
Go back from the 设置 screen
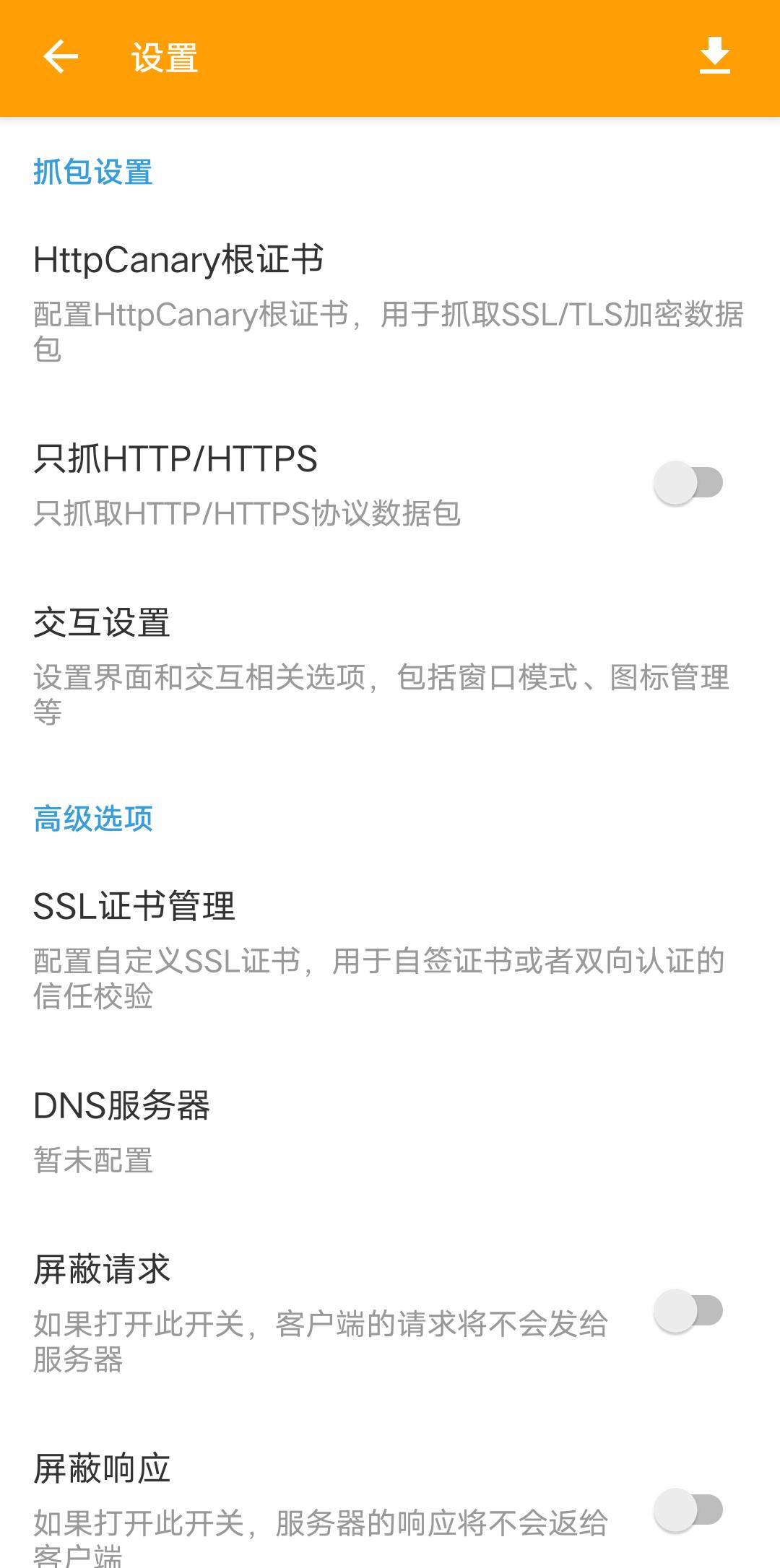61,57
